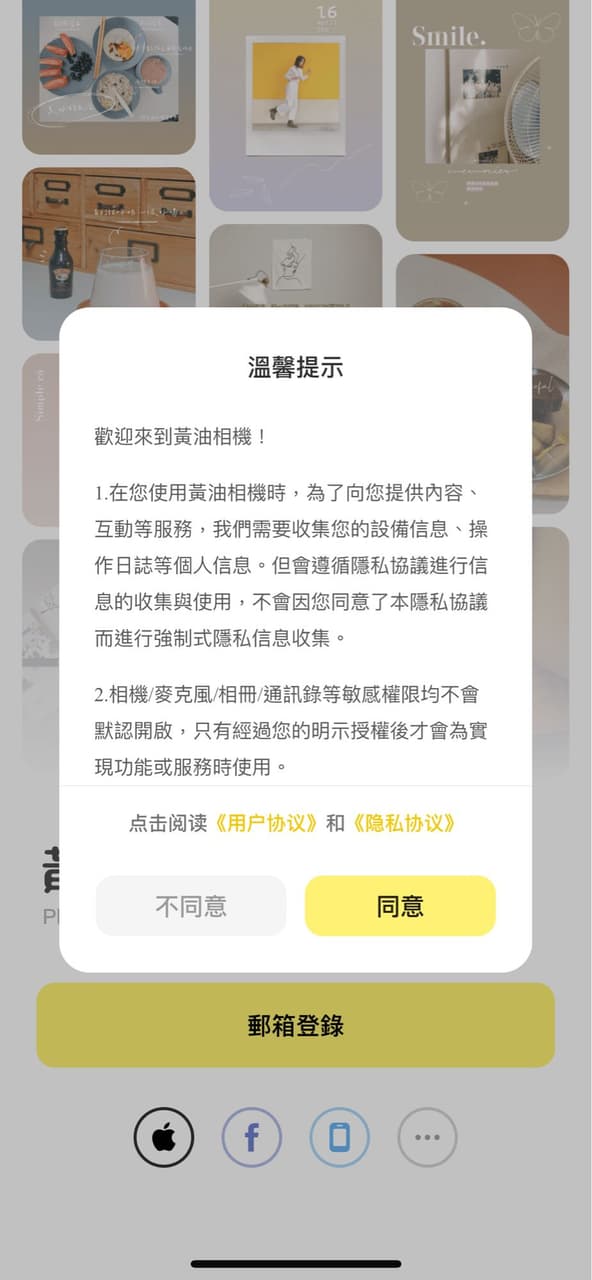Viewport: 592px width, 1280px height.
Task: Decline with the 不同意 button
Action: click(x=191, y=906)
